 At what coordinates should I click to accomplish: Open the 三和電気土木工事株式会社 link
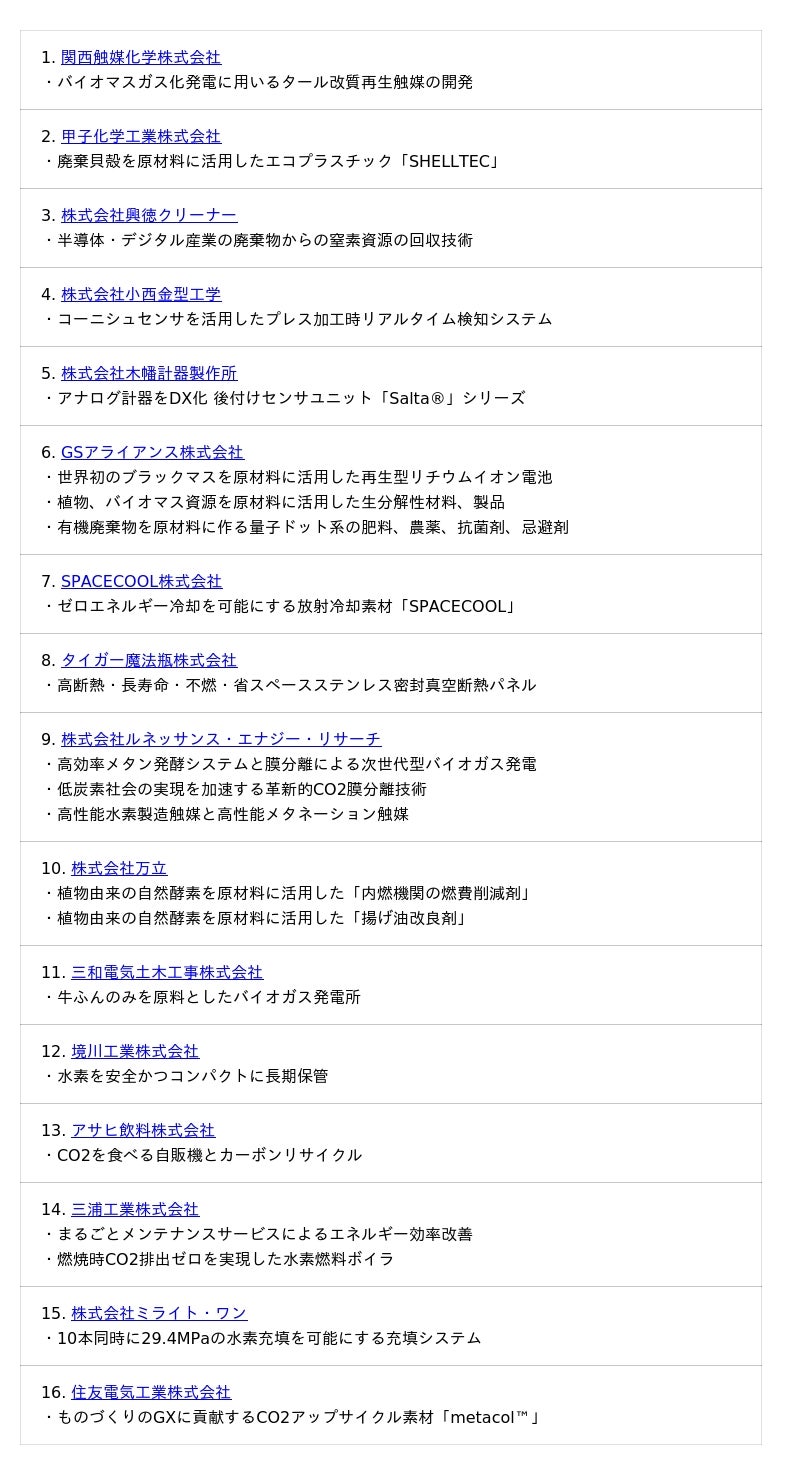pos(166,973)
